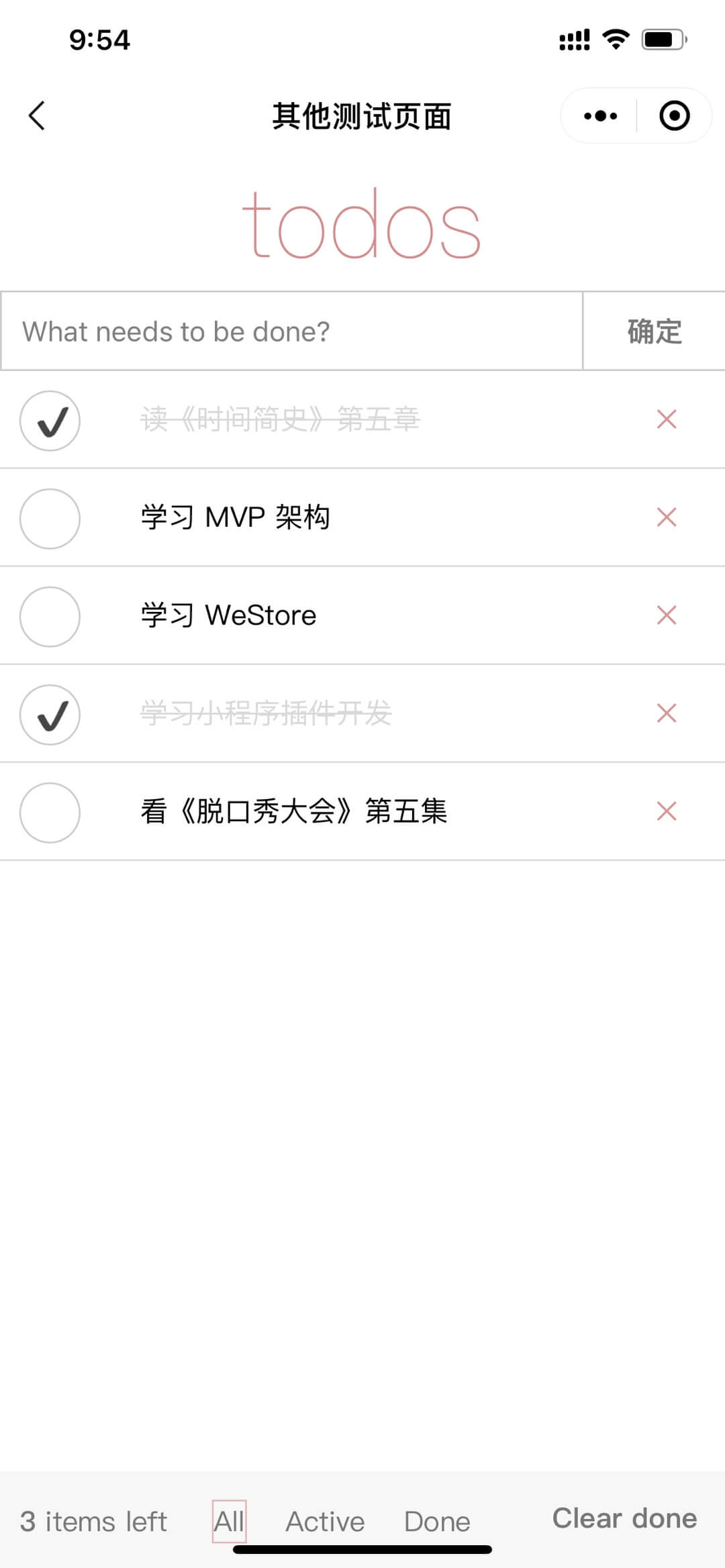This screenshot has height=1568, width=725.
Task: Remove the 学习小程序插件开发 todo
Action: click(666, 713)
